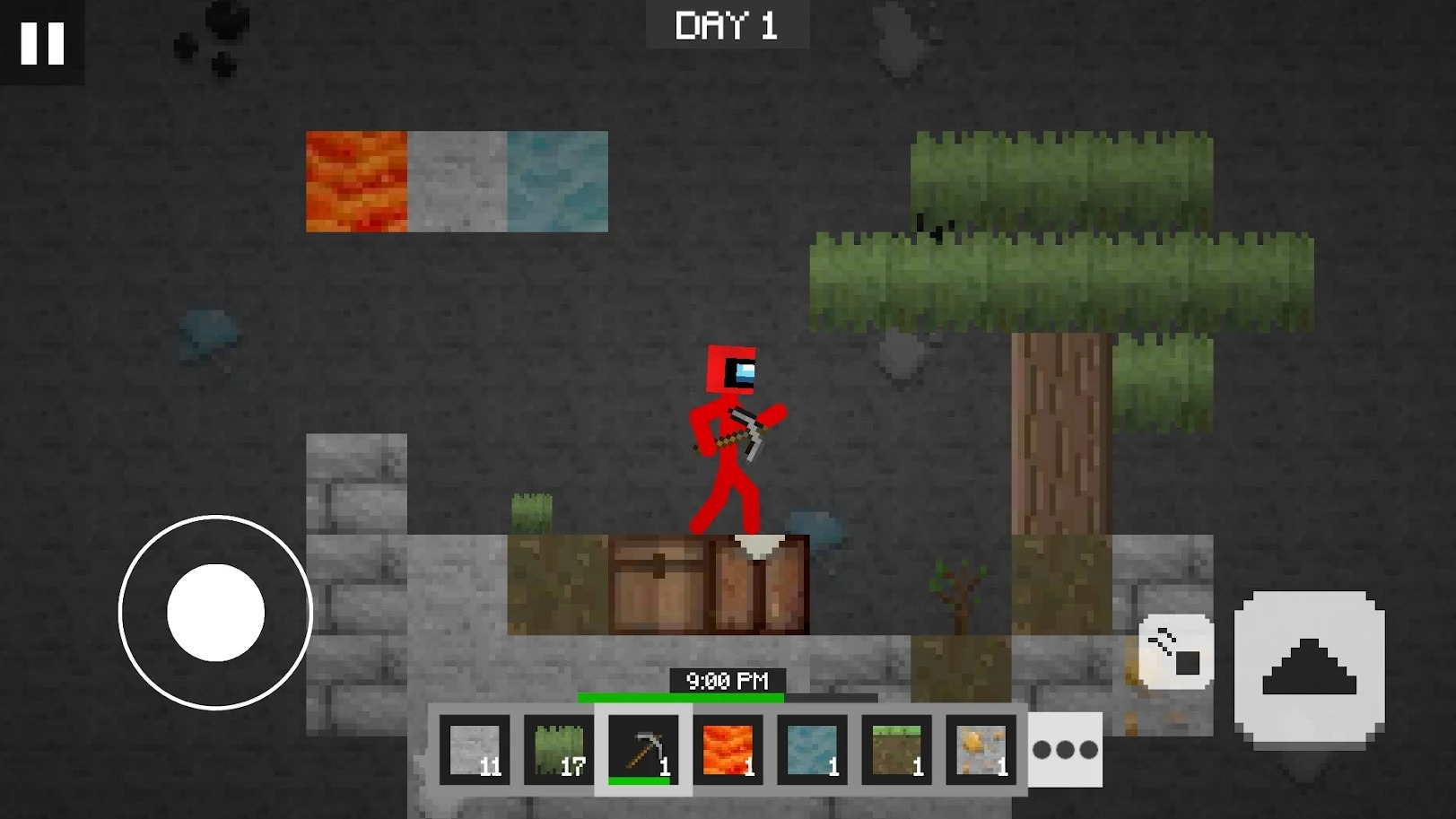Select the grass dirt block slot
Screen dimensions: 1456x819
(x=896, y=749)
